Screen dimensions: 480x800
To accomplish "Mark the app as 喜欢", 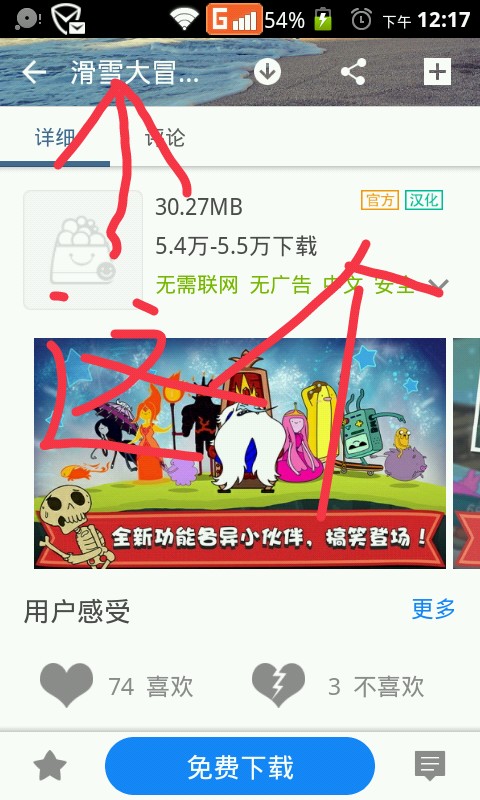I will (117, 686).
